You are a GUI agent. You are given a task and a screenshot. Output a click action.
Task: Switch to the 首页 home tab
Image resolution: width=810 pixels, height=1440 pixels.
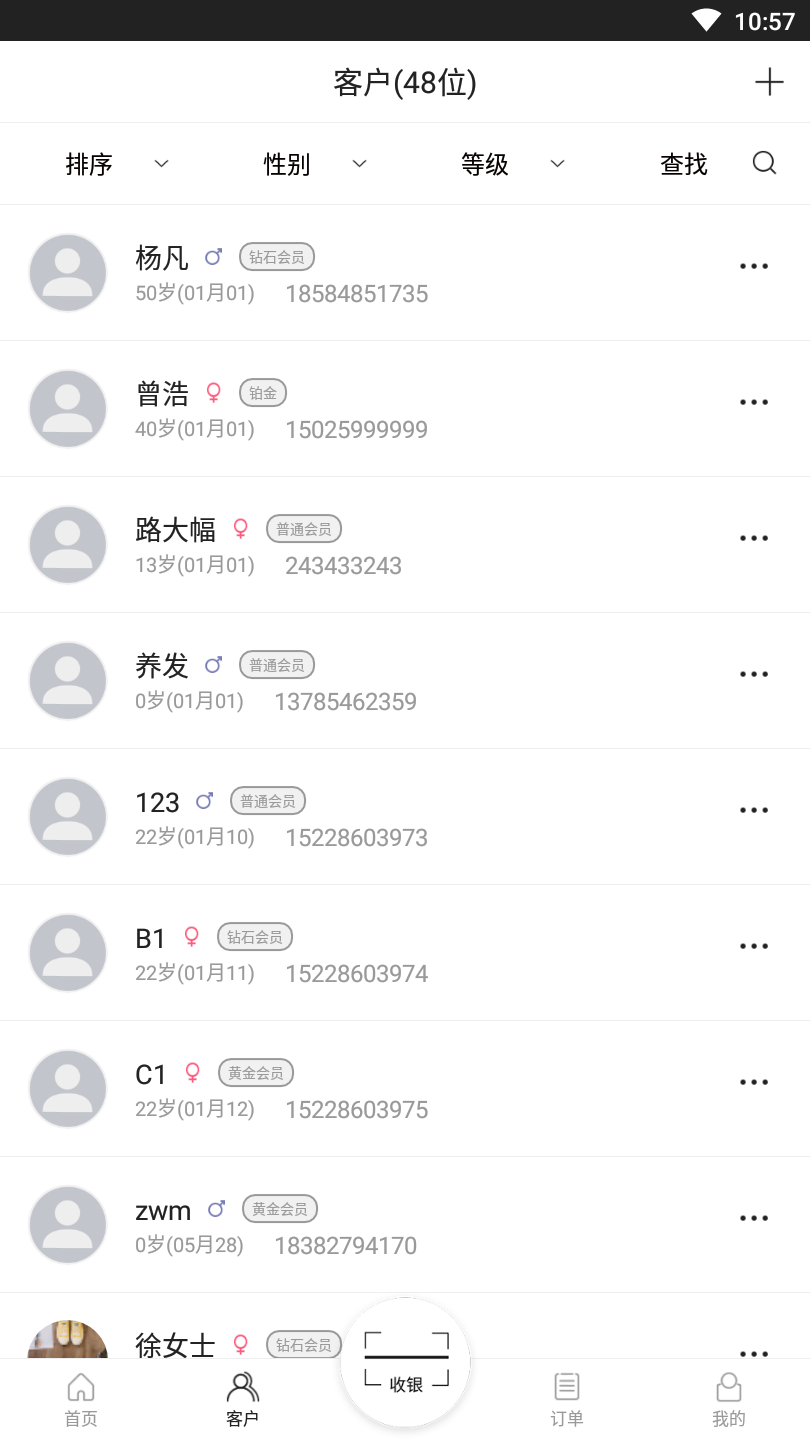(x=81, y=1399)
